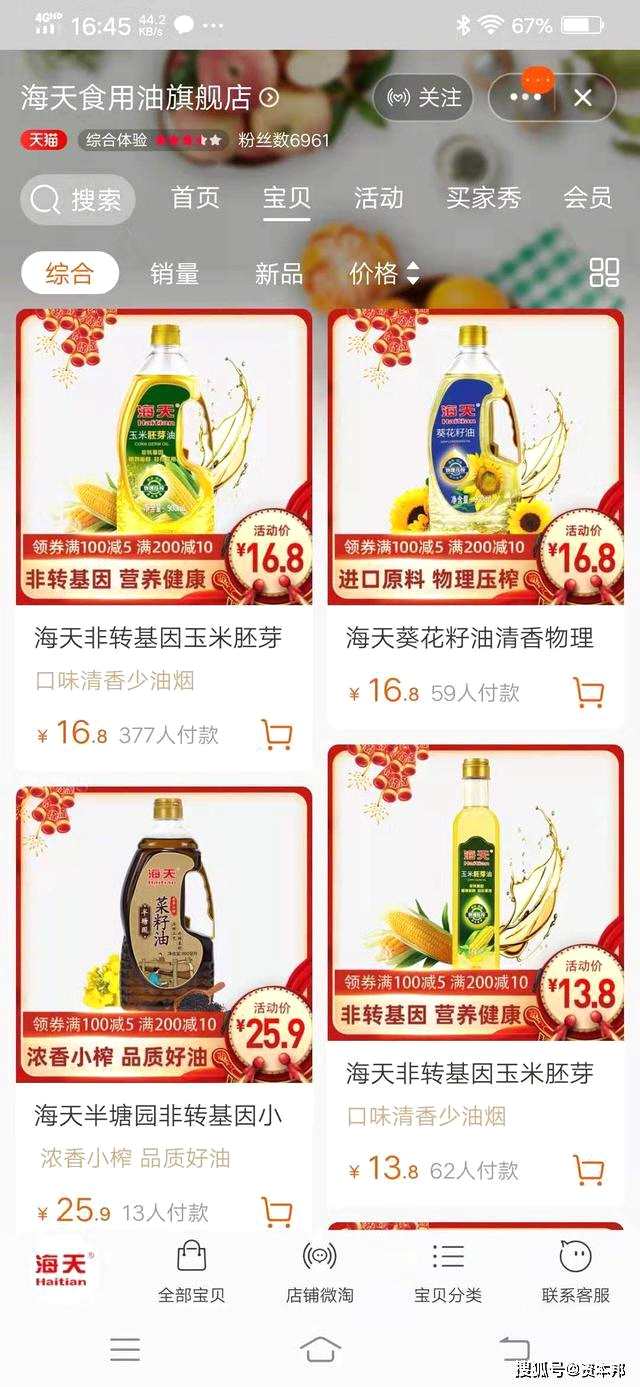Screen dimensions: 640x1387
Task: Switch to the 活动 tab
Action: [378, 198]
